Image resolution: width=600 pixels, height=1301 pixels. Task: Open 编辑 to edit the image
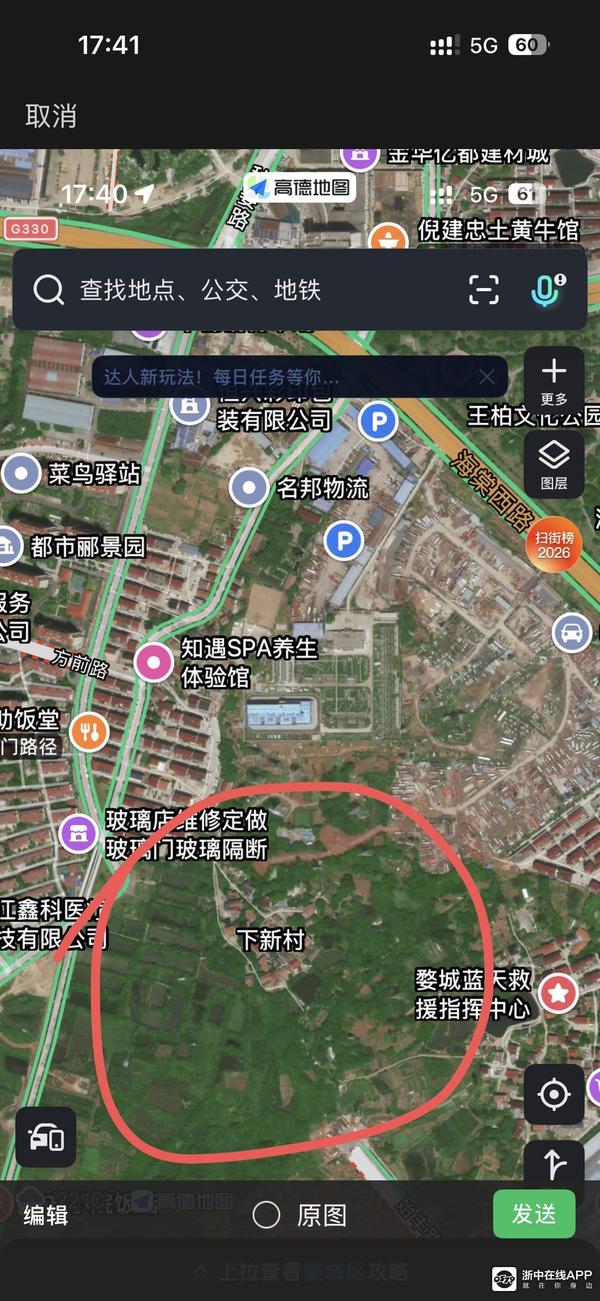[x=46, y=1215]
